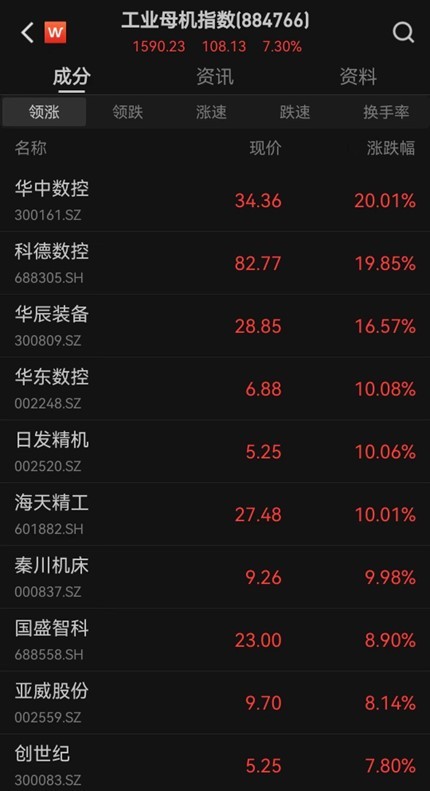Select the 领跌 filter

pyautogui.click(x=128, y=112)
